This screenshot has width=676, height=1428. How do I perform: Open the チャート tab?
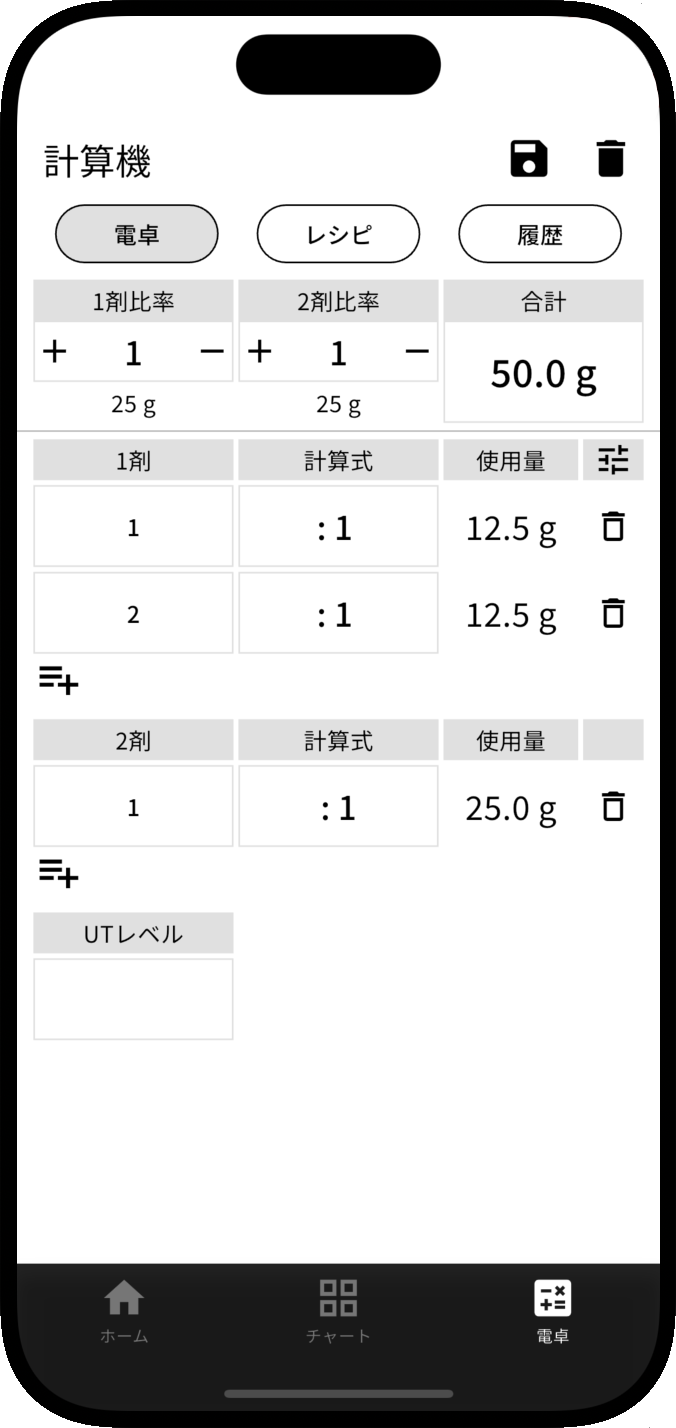click(x=338, y=1310)
